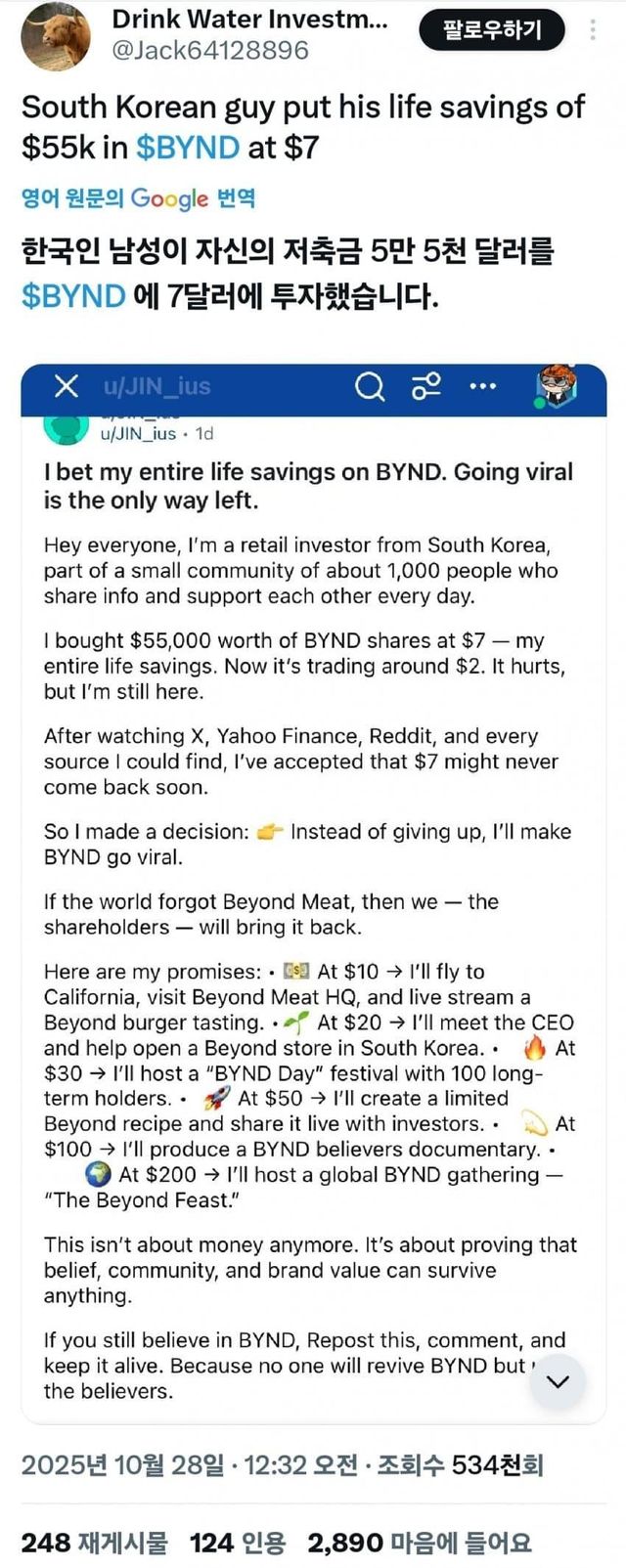Open the $BYND cashtag in the Korean translation
The width and height of the screenshot is (626, 1568).
[73, 295]
